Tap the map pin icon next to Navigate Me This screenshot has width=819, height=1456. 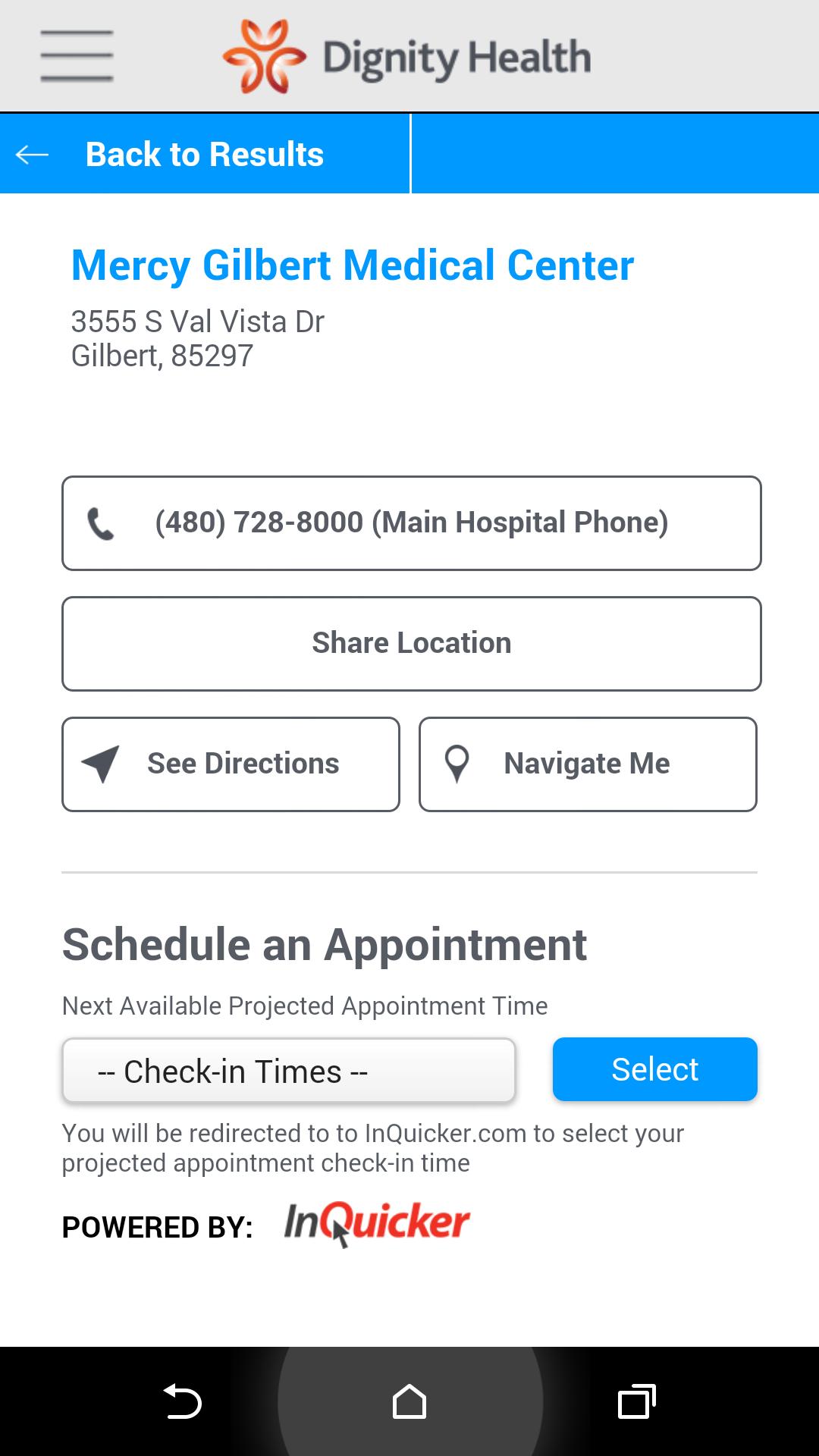pyautogui.click(x=457, y=763)
